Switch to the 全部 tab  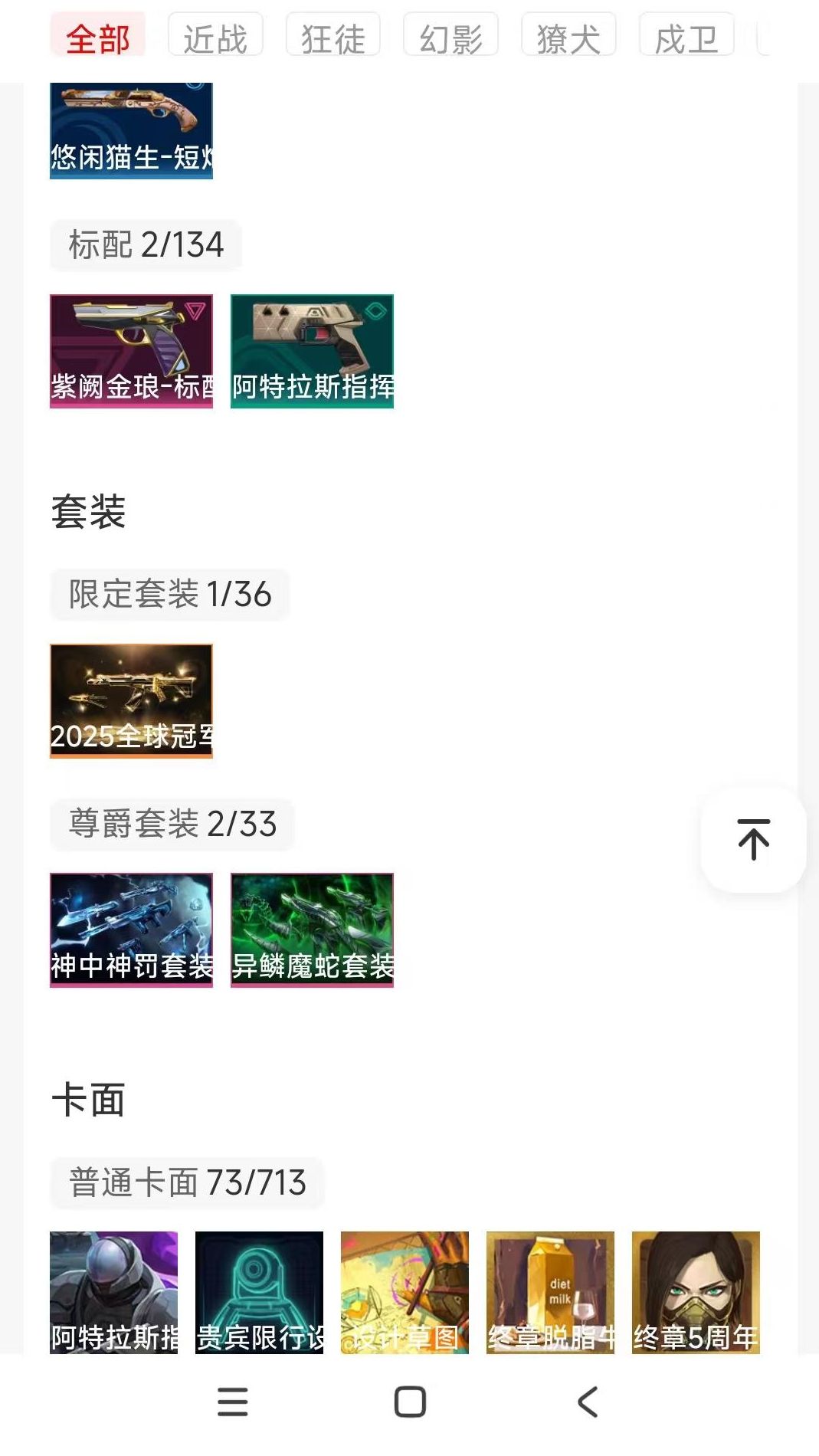(x=98, y=36)
